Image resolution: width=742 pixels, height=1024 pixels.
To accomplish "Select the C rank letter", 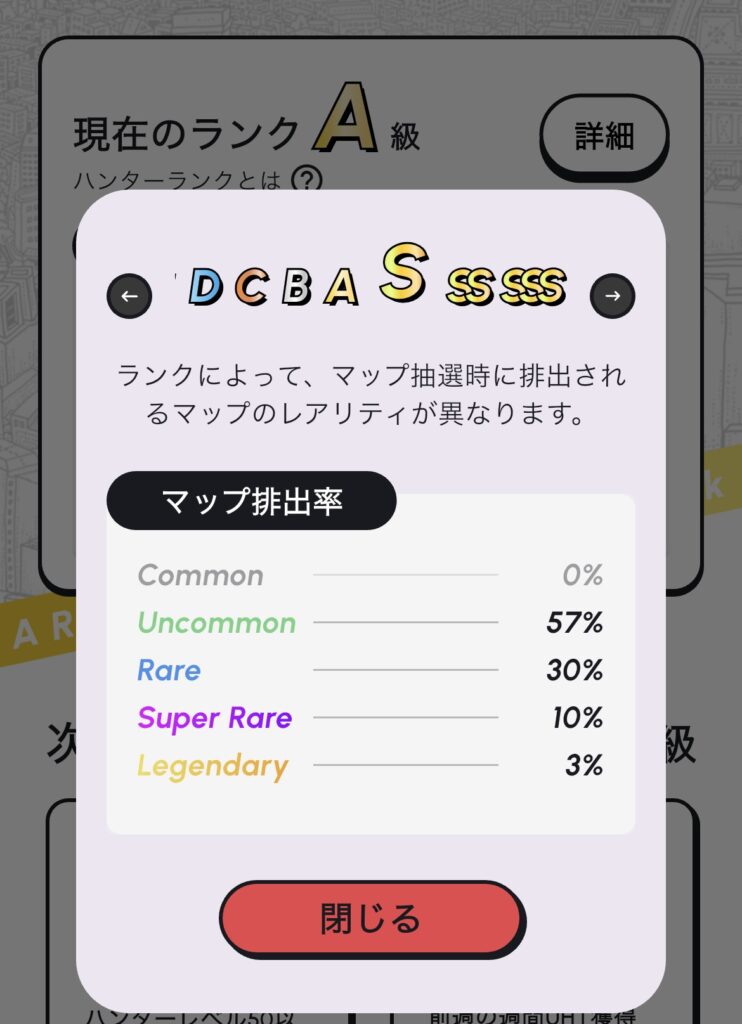I will pyautogui.click(x=251, y=288).
